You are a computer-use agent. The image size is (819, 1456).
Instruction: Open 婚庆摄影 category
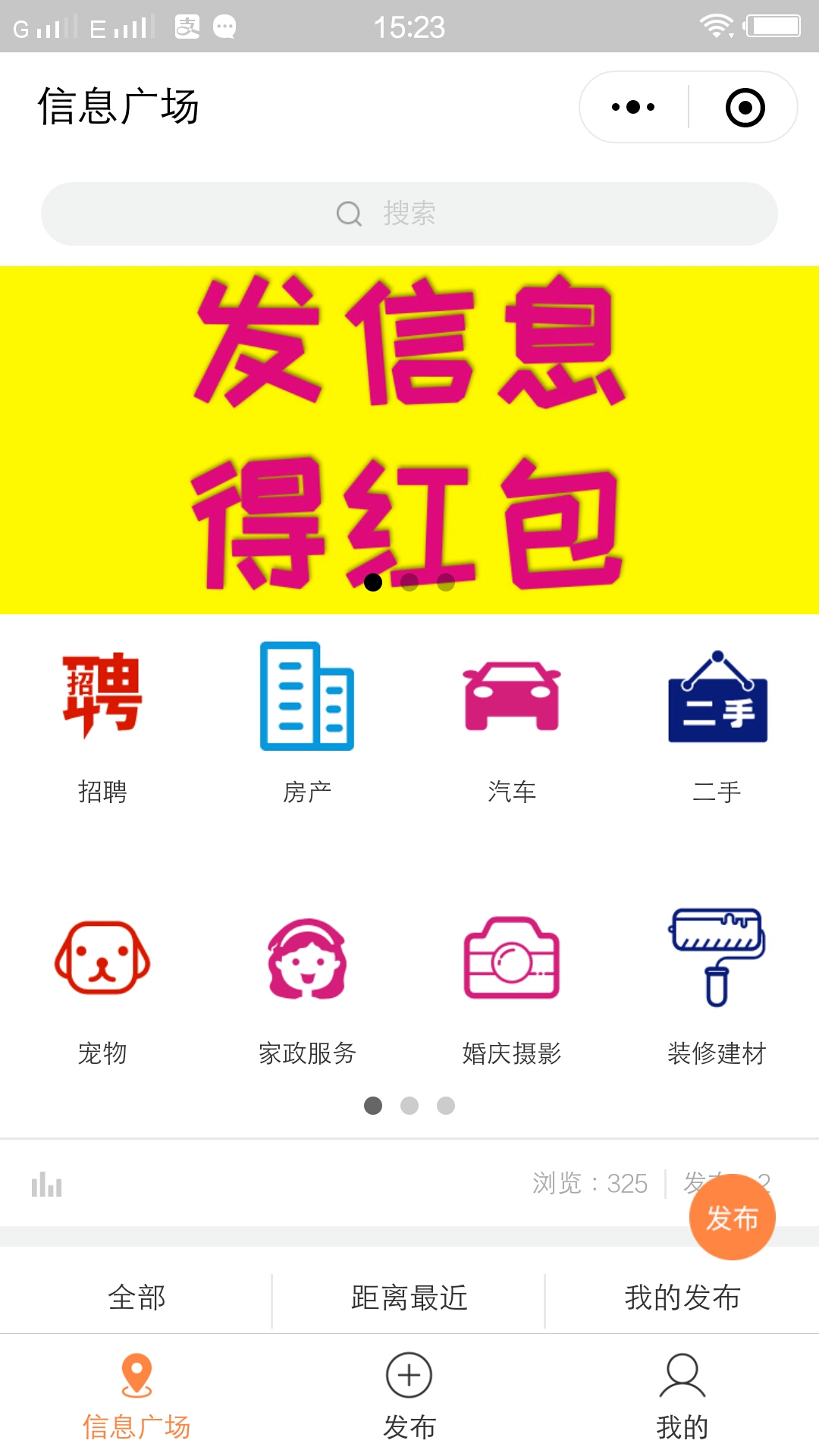[512, 986]
